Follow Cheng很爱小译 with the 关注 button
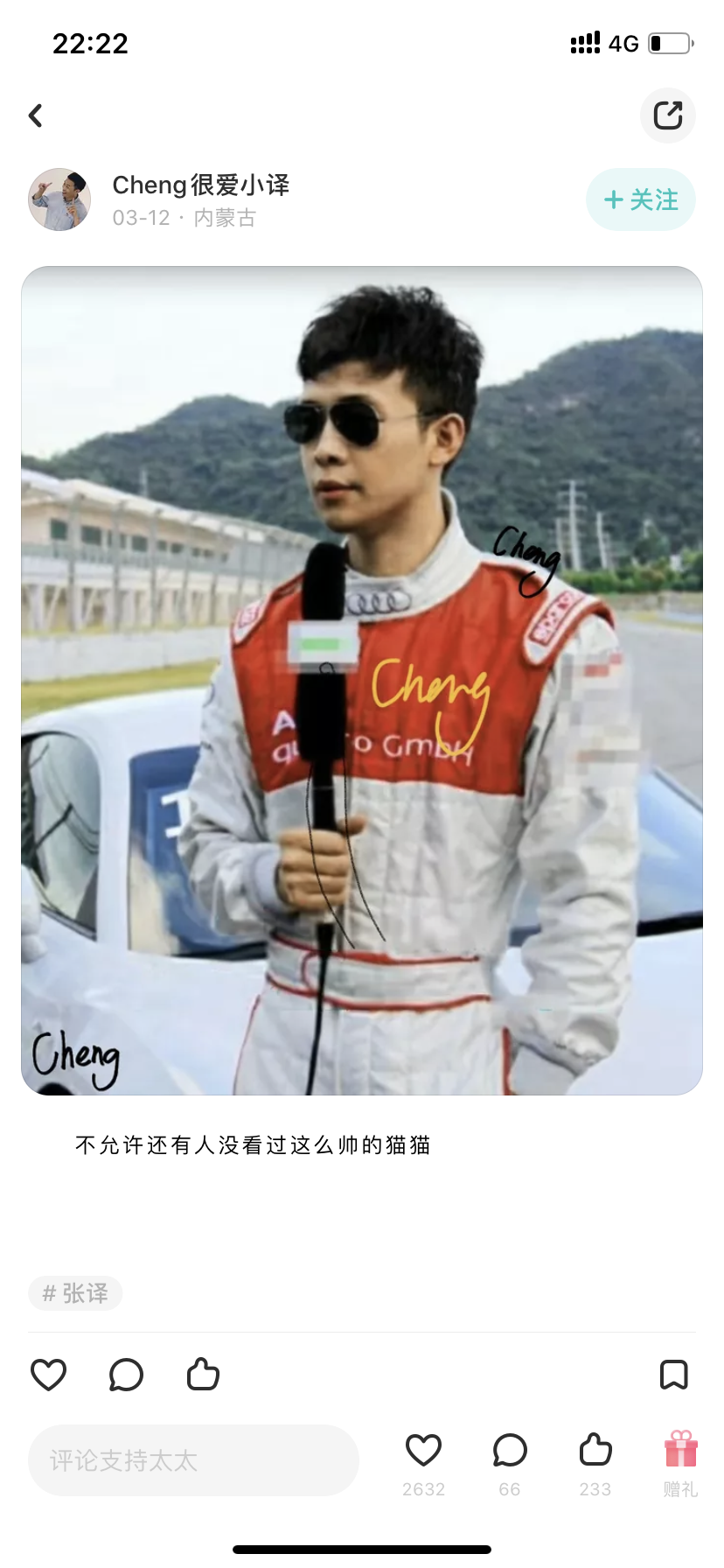724x1568 pixels. point(641,199)
